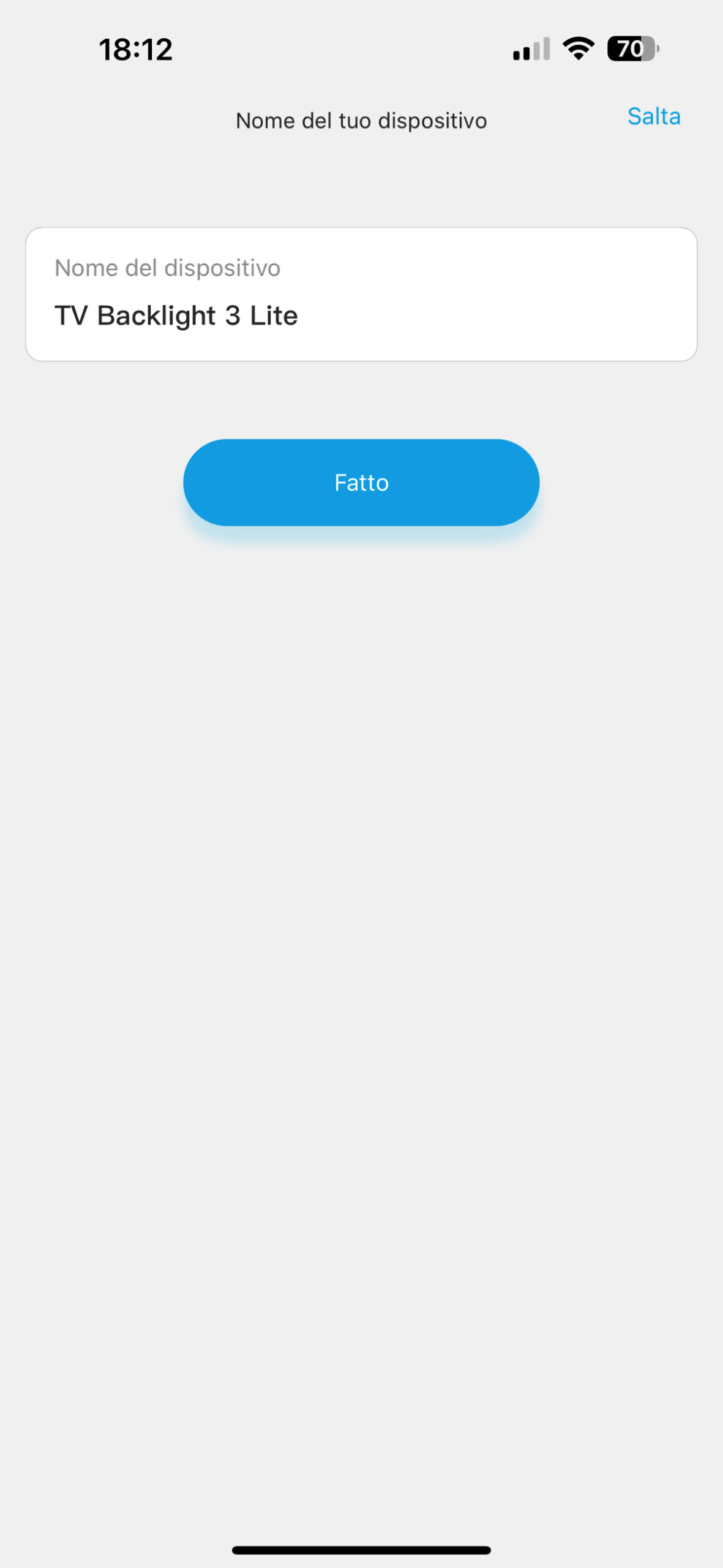Viewport: 723px width, 1568px height.
Task: Confirm the name with Fatto button
Action: click(x=361, y=483)
